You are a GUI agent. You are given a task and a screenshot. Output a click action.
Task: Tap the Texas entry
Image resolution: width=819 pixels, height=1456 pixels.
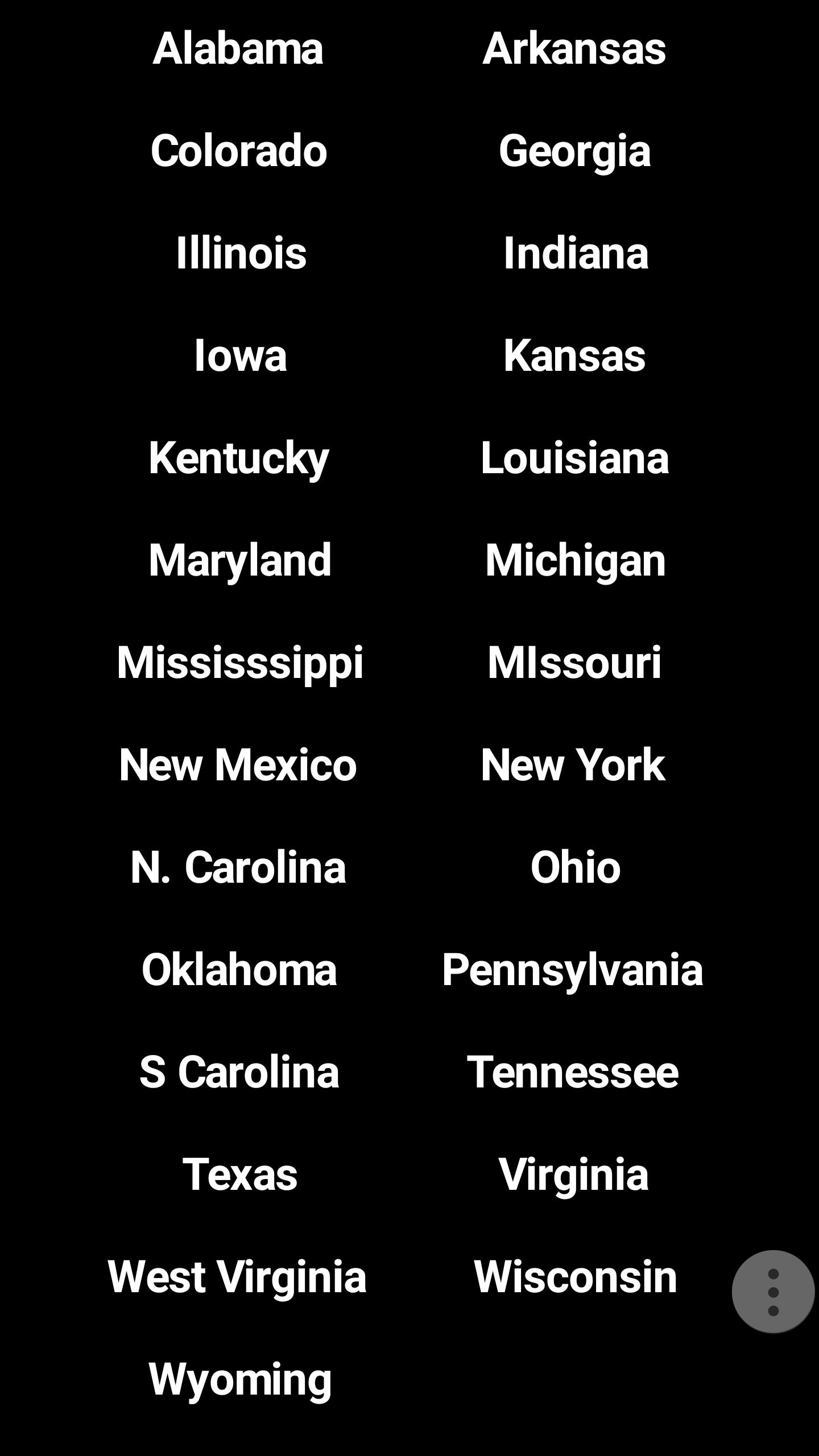pos(240,1175)
